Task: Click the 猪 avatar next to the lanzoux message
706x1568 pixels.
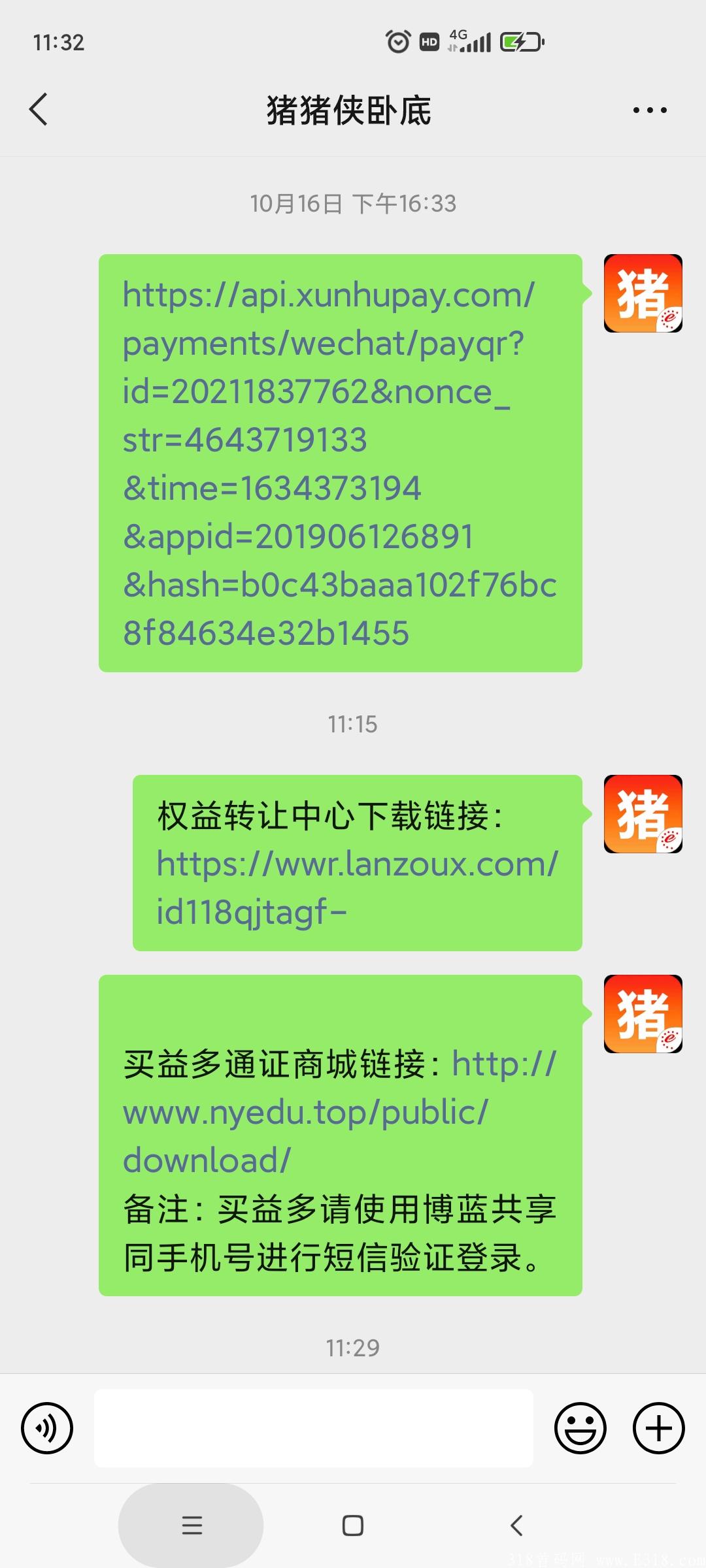Action: [x=643, y=817]
